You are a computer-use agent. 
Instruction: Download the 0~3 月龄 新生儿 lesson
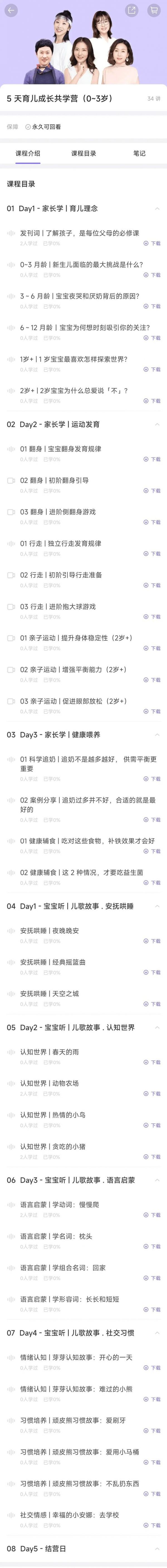pyautogui.click(x=152, y=275)
